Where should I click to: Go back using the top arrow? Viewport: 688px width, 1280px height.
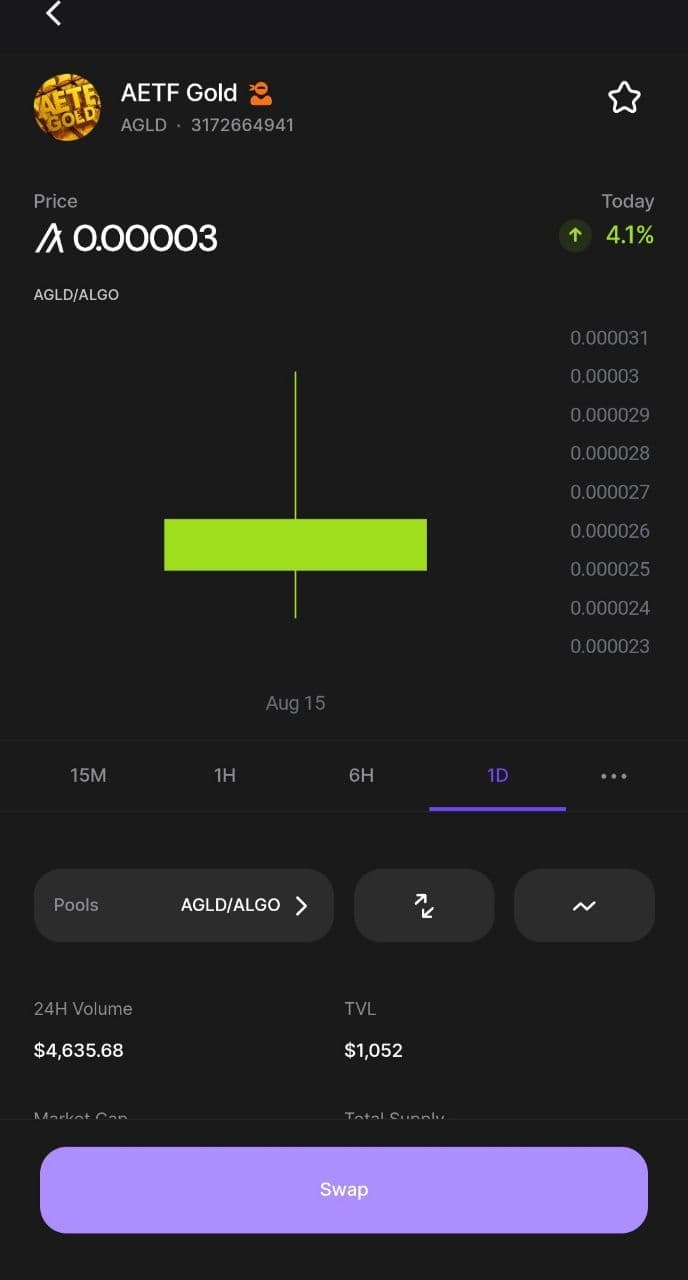54,14
